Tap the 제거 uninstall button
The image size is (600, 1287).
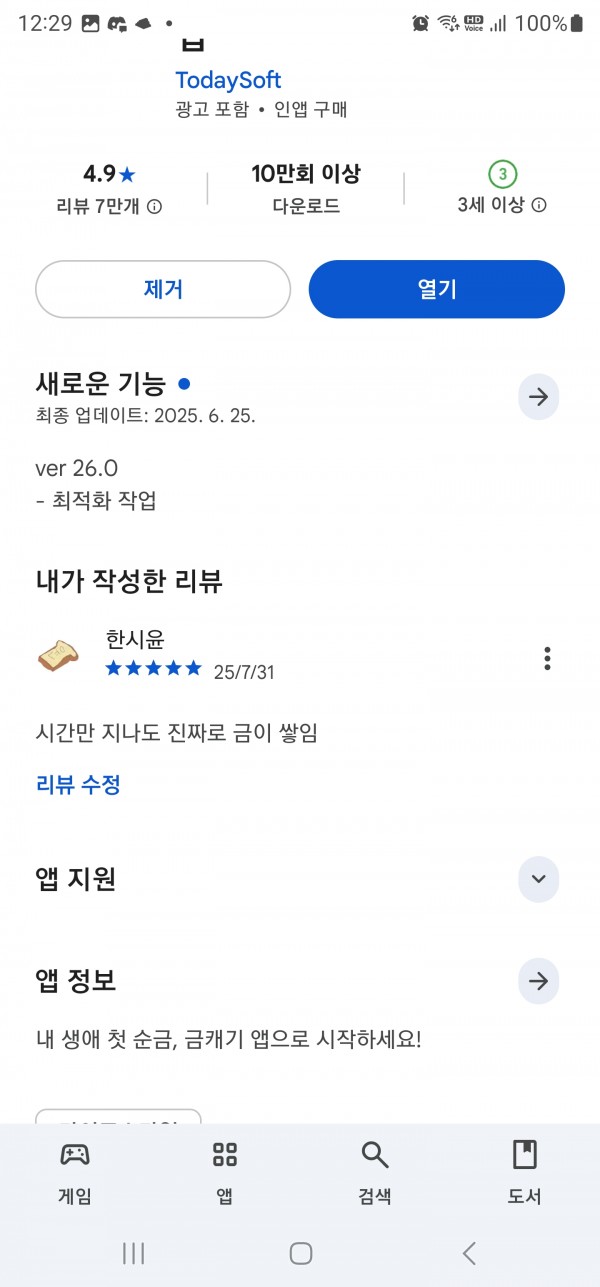point(163,289)
